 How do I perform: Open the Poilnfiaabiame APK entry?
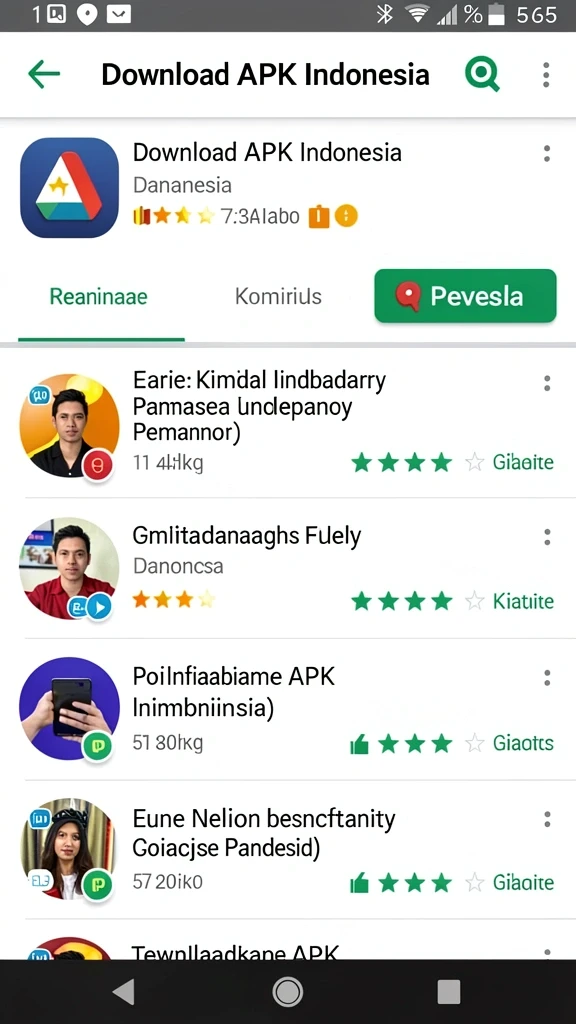[x=288, y=709]
